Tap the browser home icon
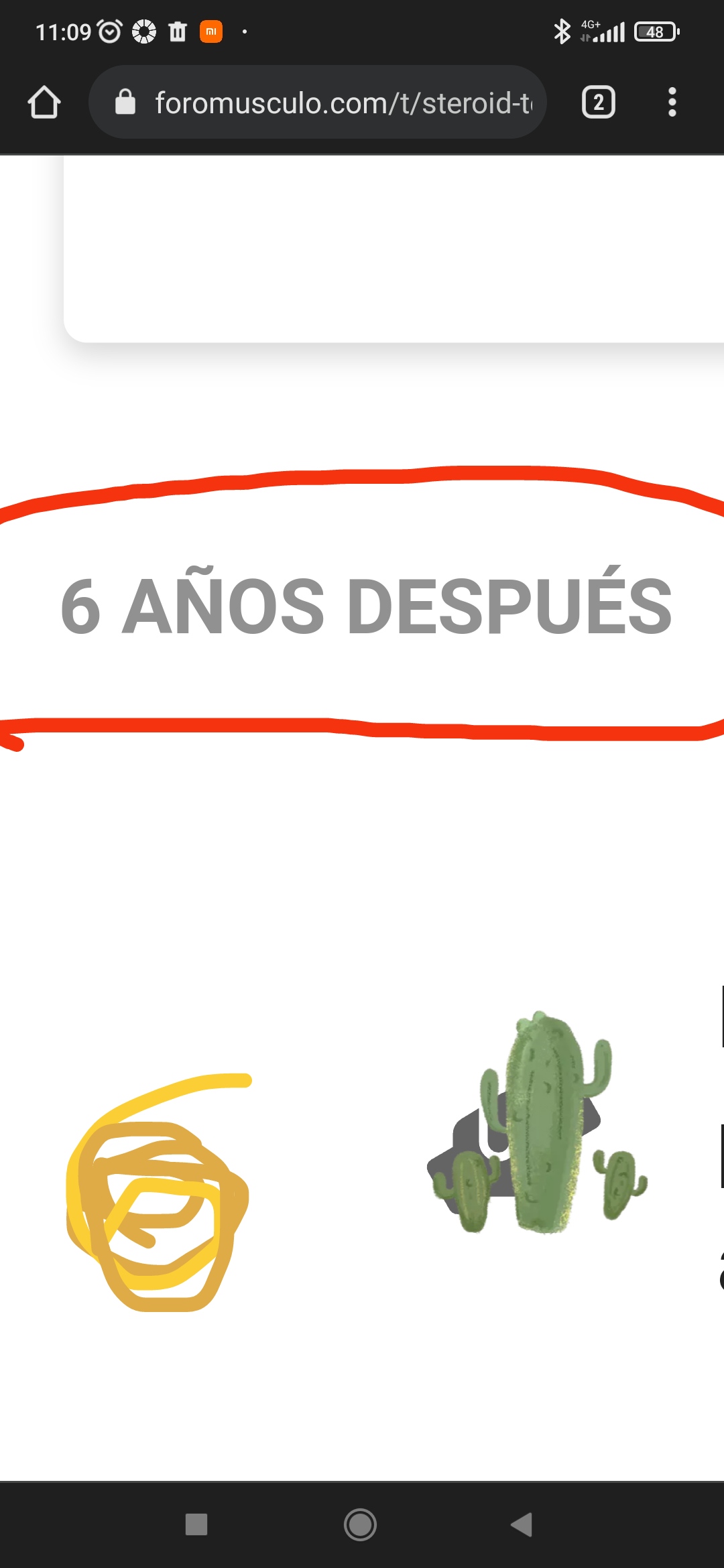This screenshot has height=1568, width=724. (44, 103)
